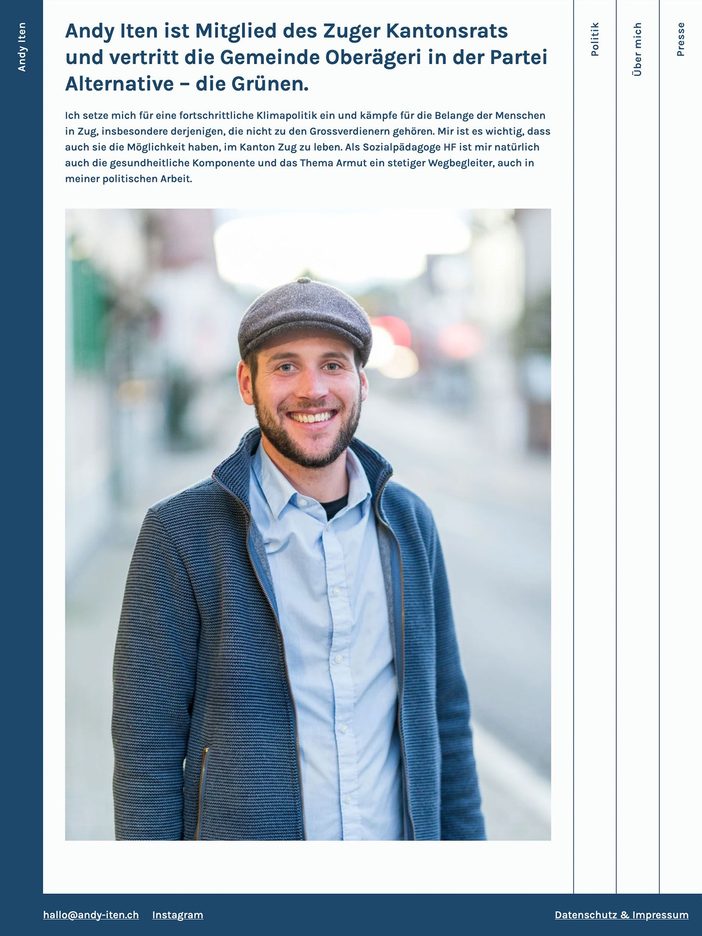This screenshot has height=936, width=702.
Task: Email hallo@andy-iten.ch
Action: point(91,915)
